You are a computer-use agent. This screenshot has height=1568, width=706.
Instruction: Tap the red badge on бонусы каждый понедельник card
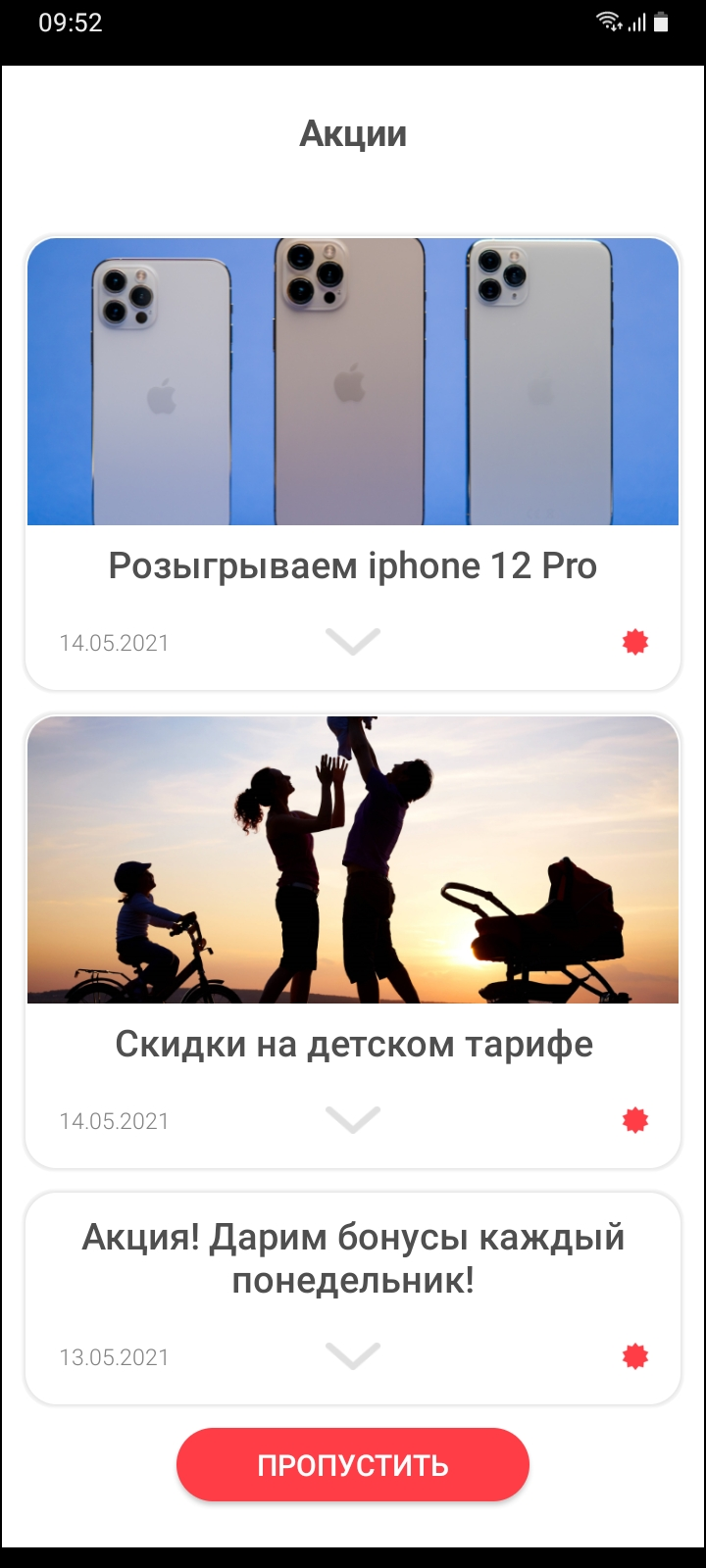click(635, 1356)
